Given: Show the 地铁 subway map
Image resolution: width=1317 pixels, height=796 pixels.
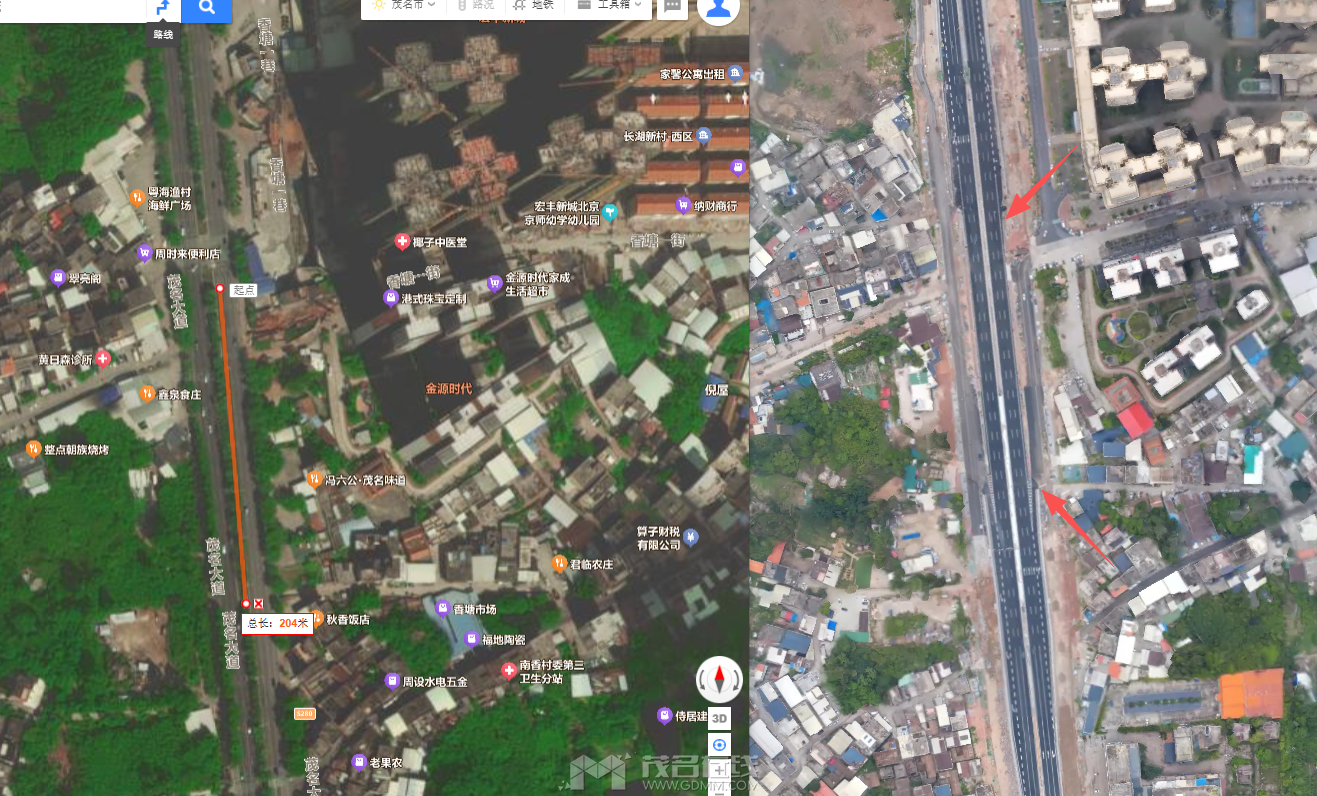Looking at the screenshot, I should 534,5.
